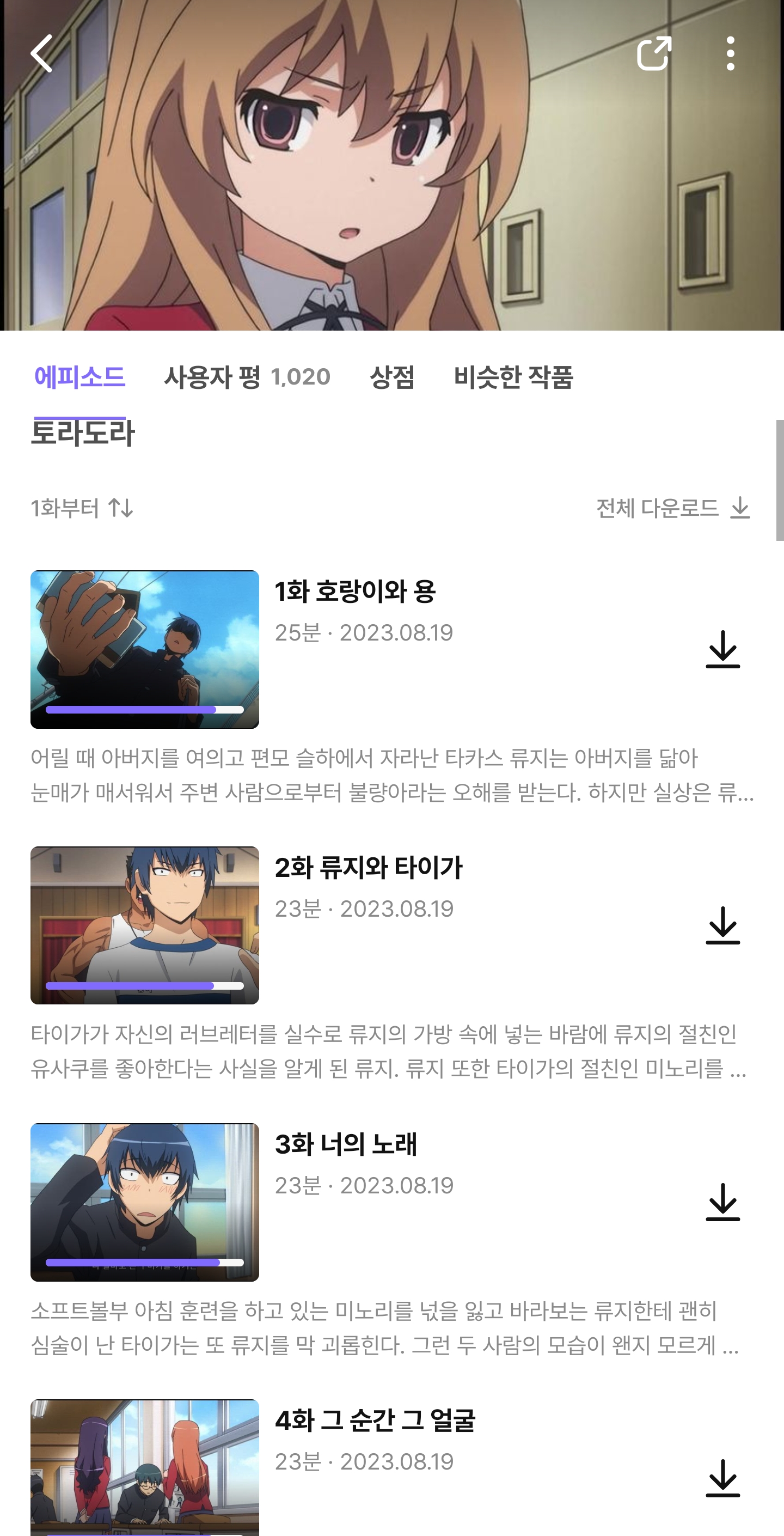Screen dimensions: 784x1536
Task: Toggle the 1화부터 sort order
Action: (x=82, y=508)
